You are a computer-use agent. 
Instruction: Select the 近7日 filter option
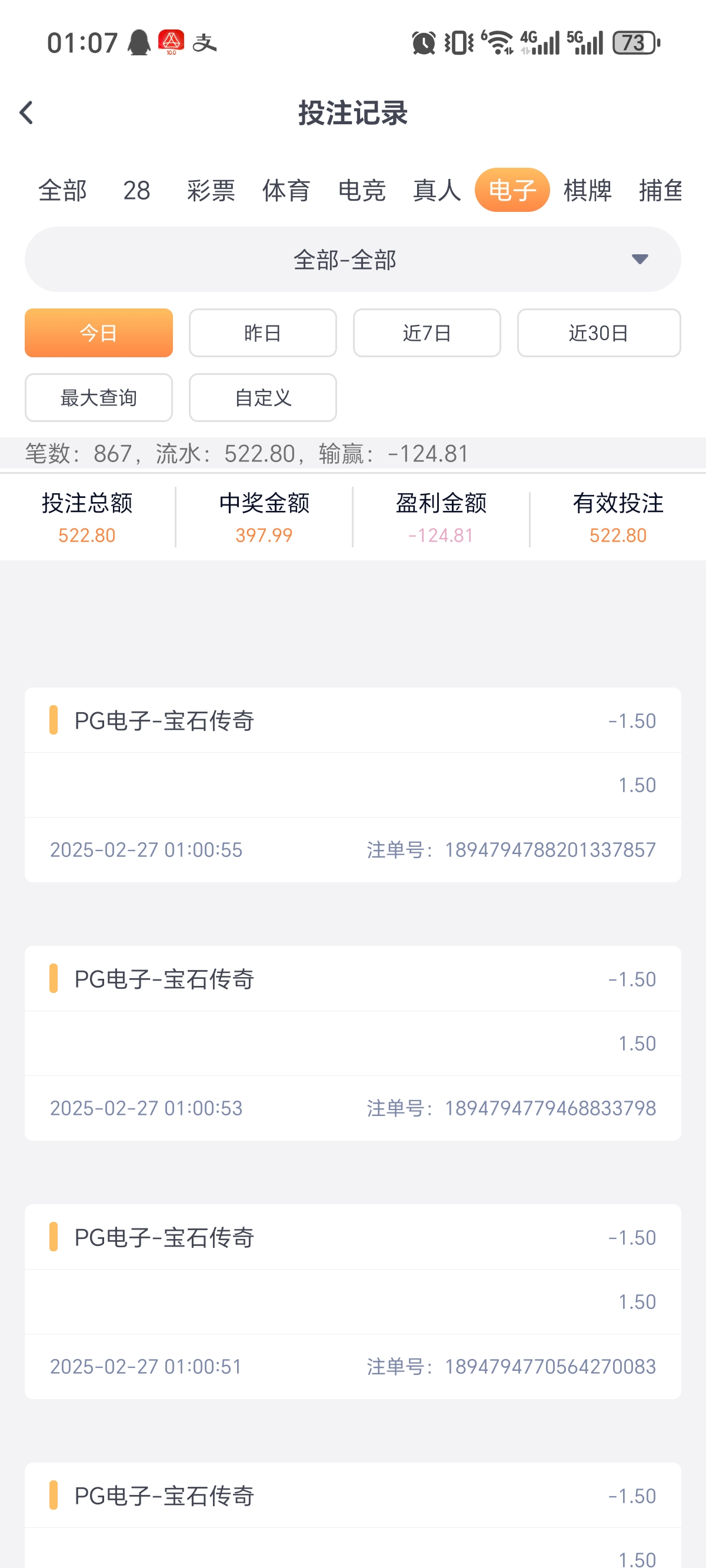tap(427, 333)
